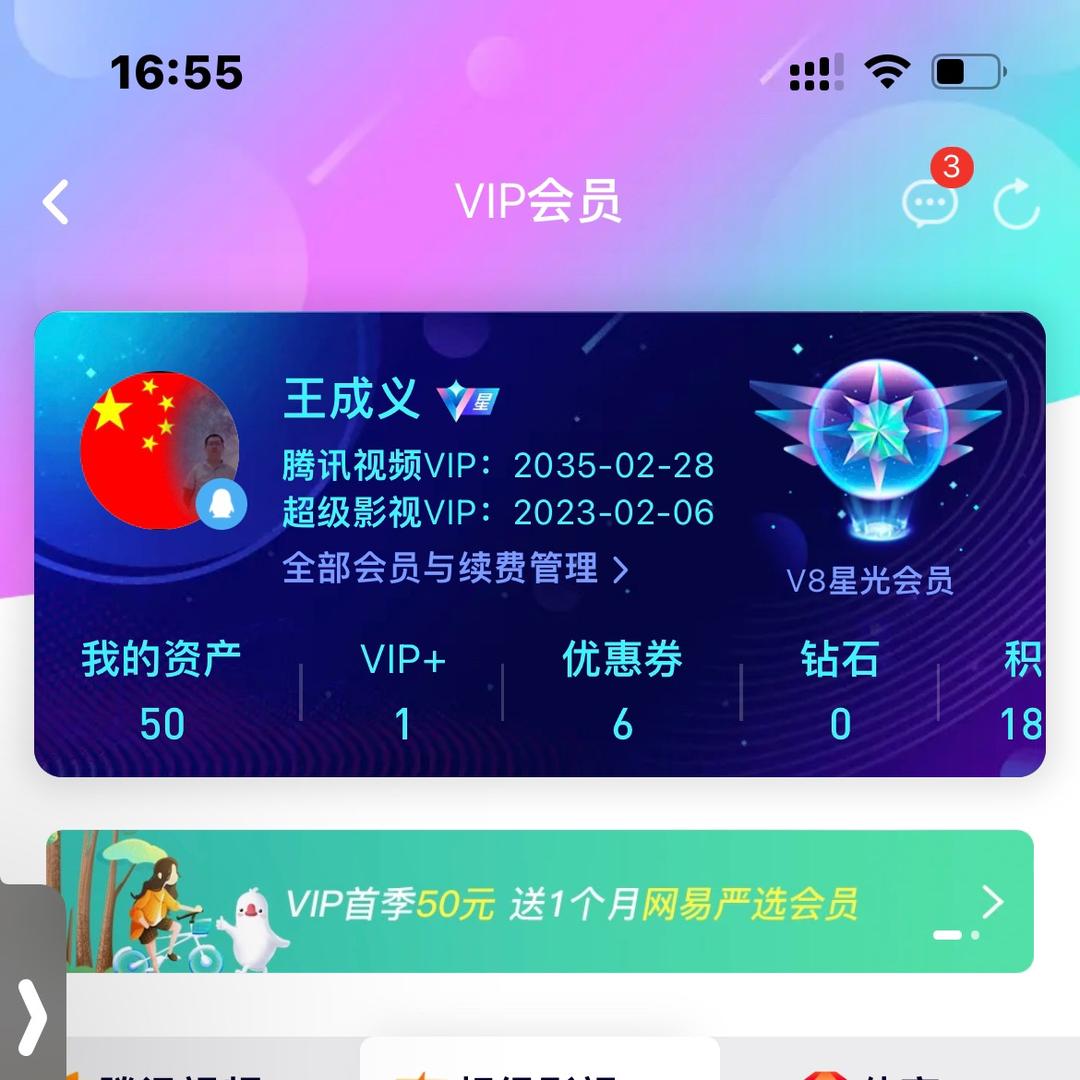The width and height of the screenshot is (1080, 1080).
Task: Check the VIP+ entry
Action: tap(403, 690)
